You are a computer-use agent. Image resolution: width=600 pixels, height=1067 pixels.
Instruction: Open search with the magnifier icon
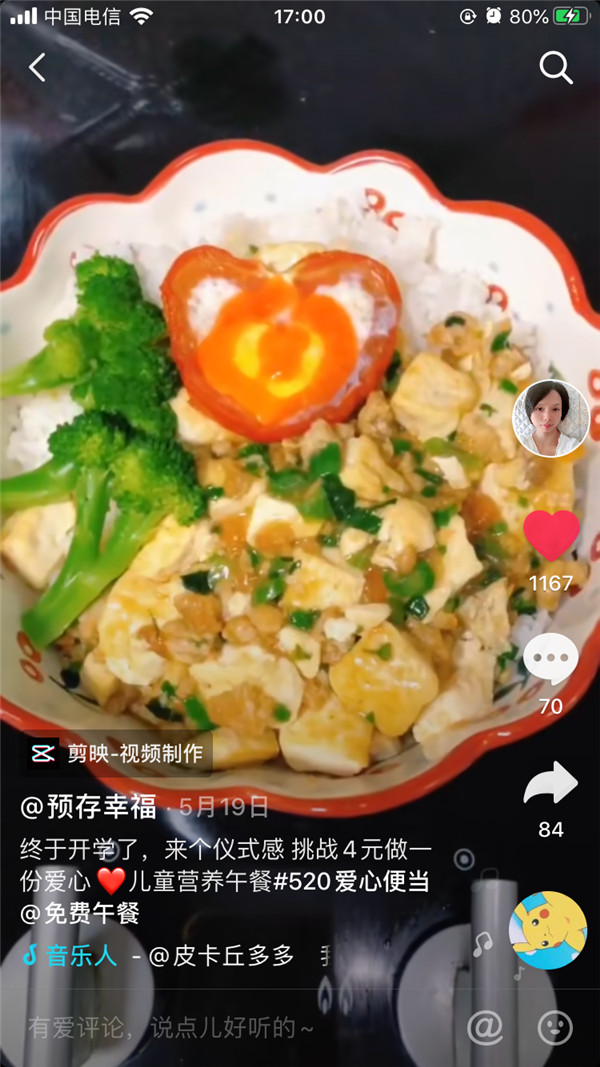point(556,68)
